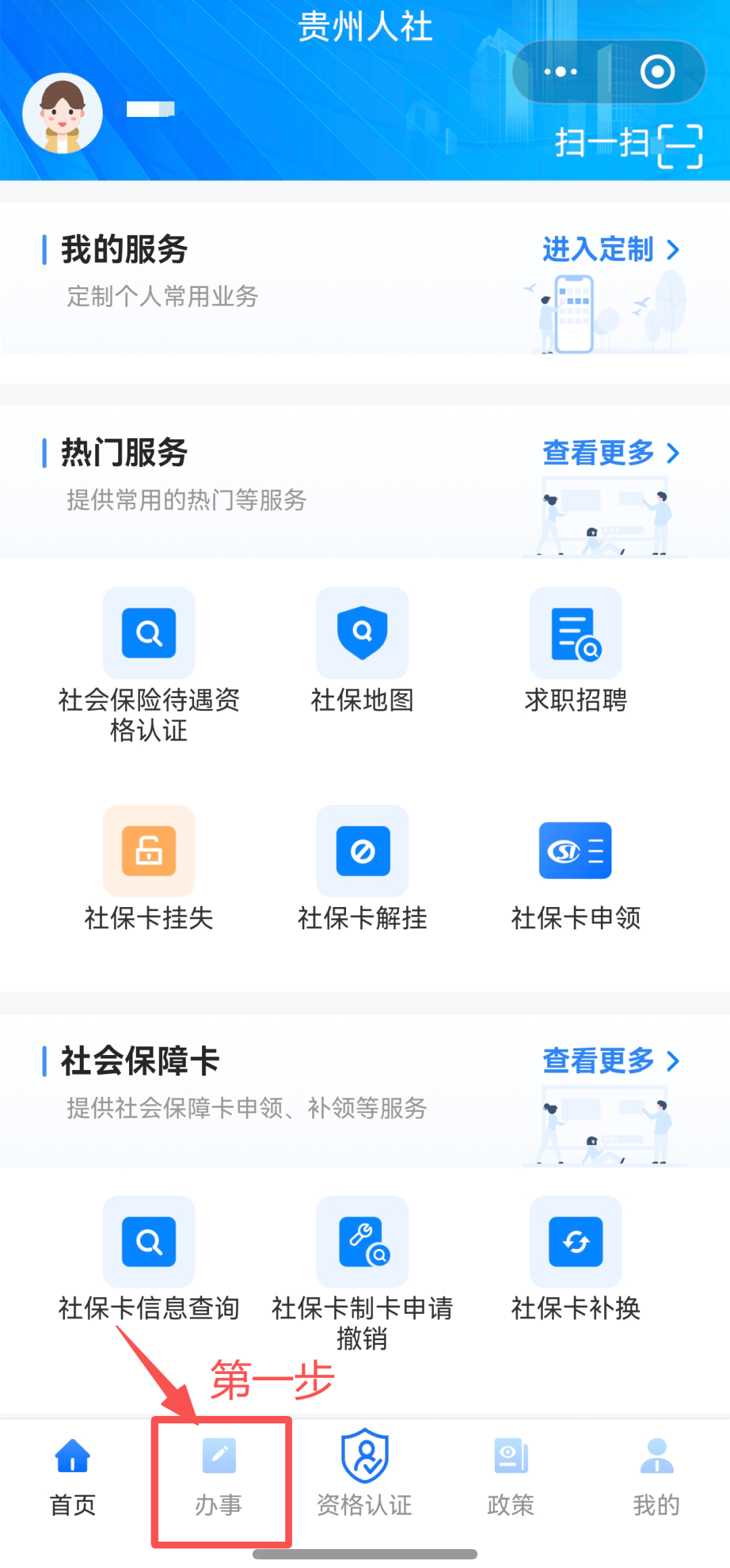Open the 扫一扫 scanner
Screen dimensions: 730x1568
coord(628,145)
